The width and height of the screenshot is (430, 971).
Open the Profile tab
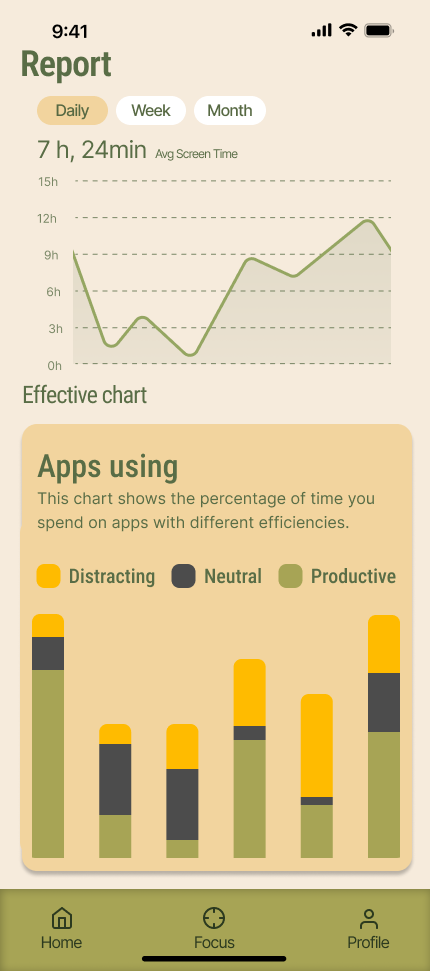(x=368, y=928)
